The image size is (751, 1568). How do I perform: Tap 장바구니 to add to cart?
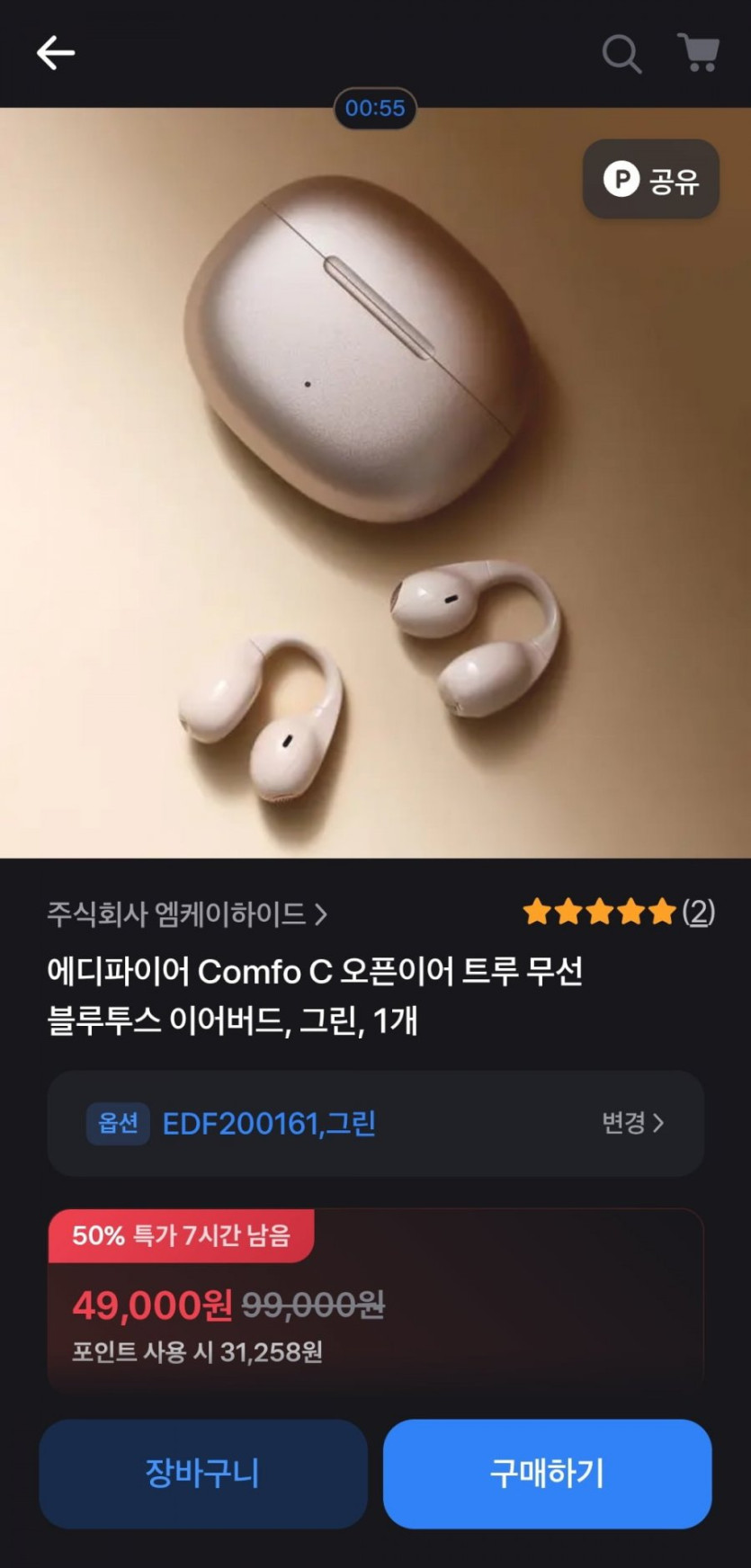click(x=201, y=1473)
